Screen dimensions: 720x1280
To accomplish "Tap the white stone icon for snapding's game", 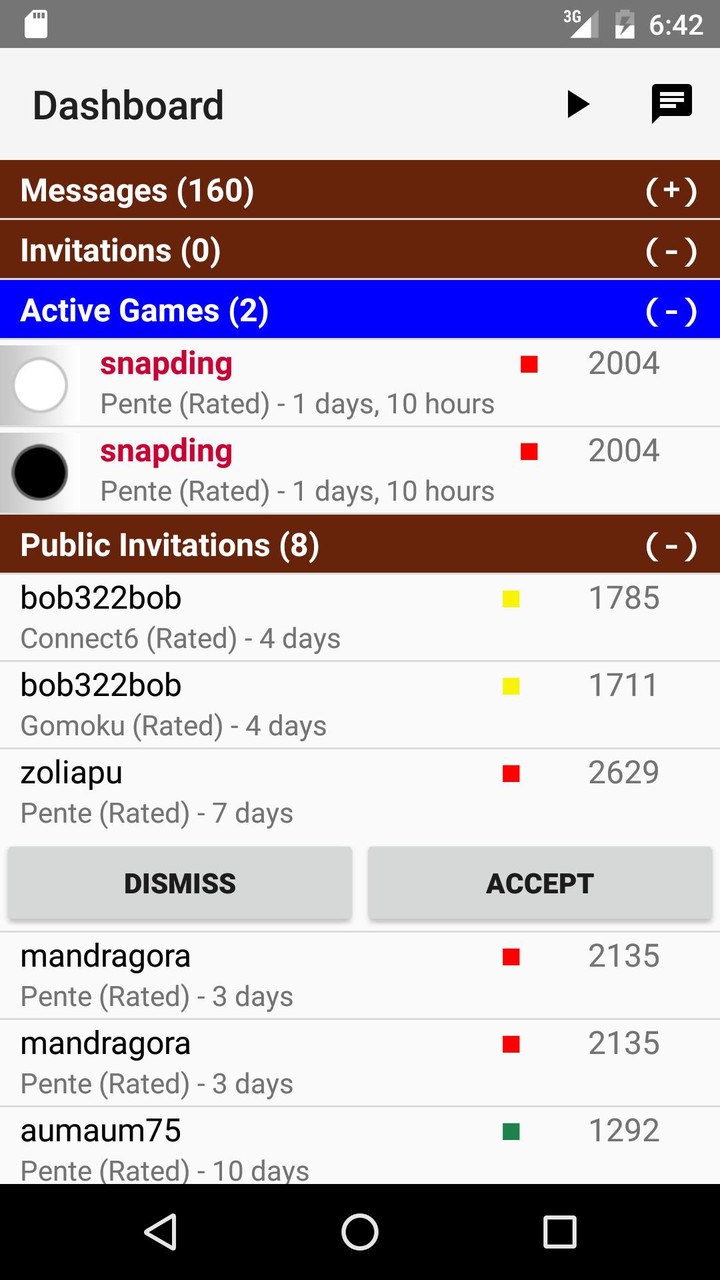I will click(x=39, y=384).
